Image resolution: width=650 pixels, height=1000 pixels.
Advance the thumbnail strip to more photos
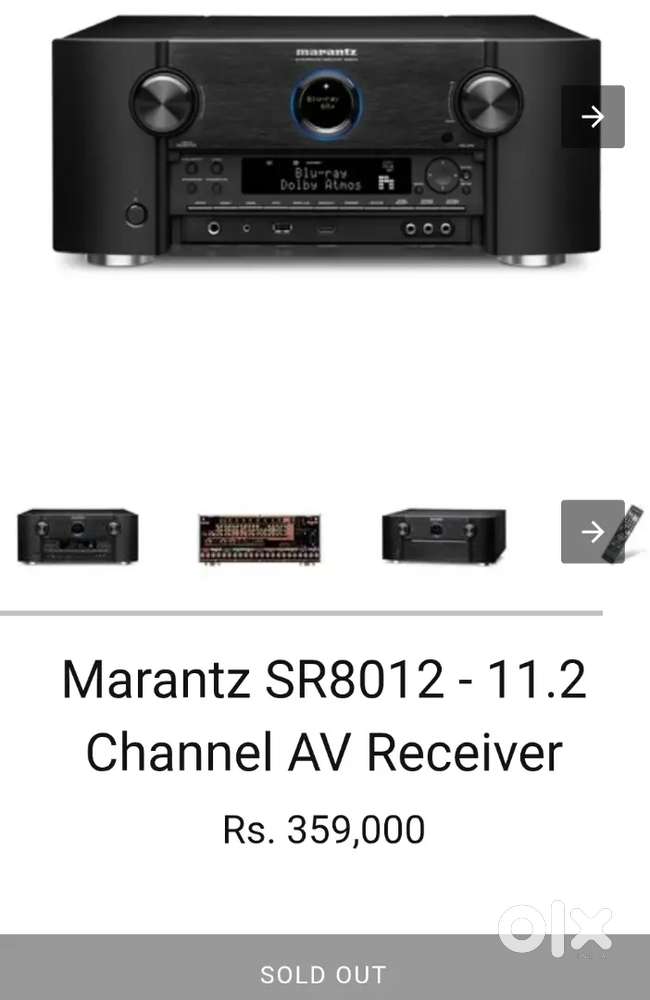click(593, 531)
